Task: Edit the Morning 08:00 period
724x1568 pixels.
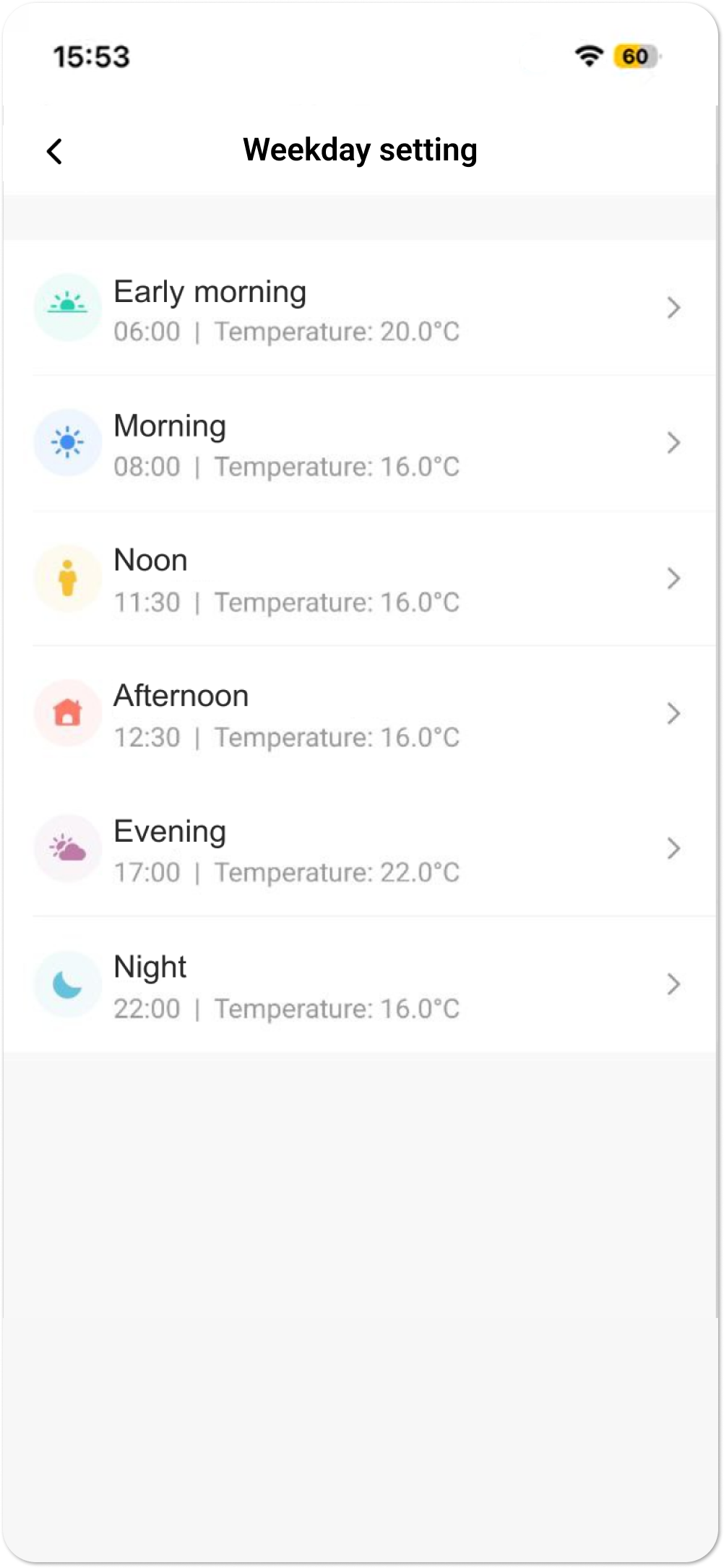Action: coord(361,444)
